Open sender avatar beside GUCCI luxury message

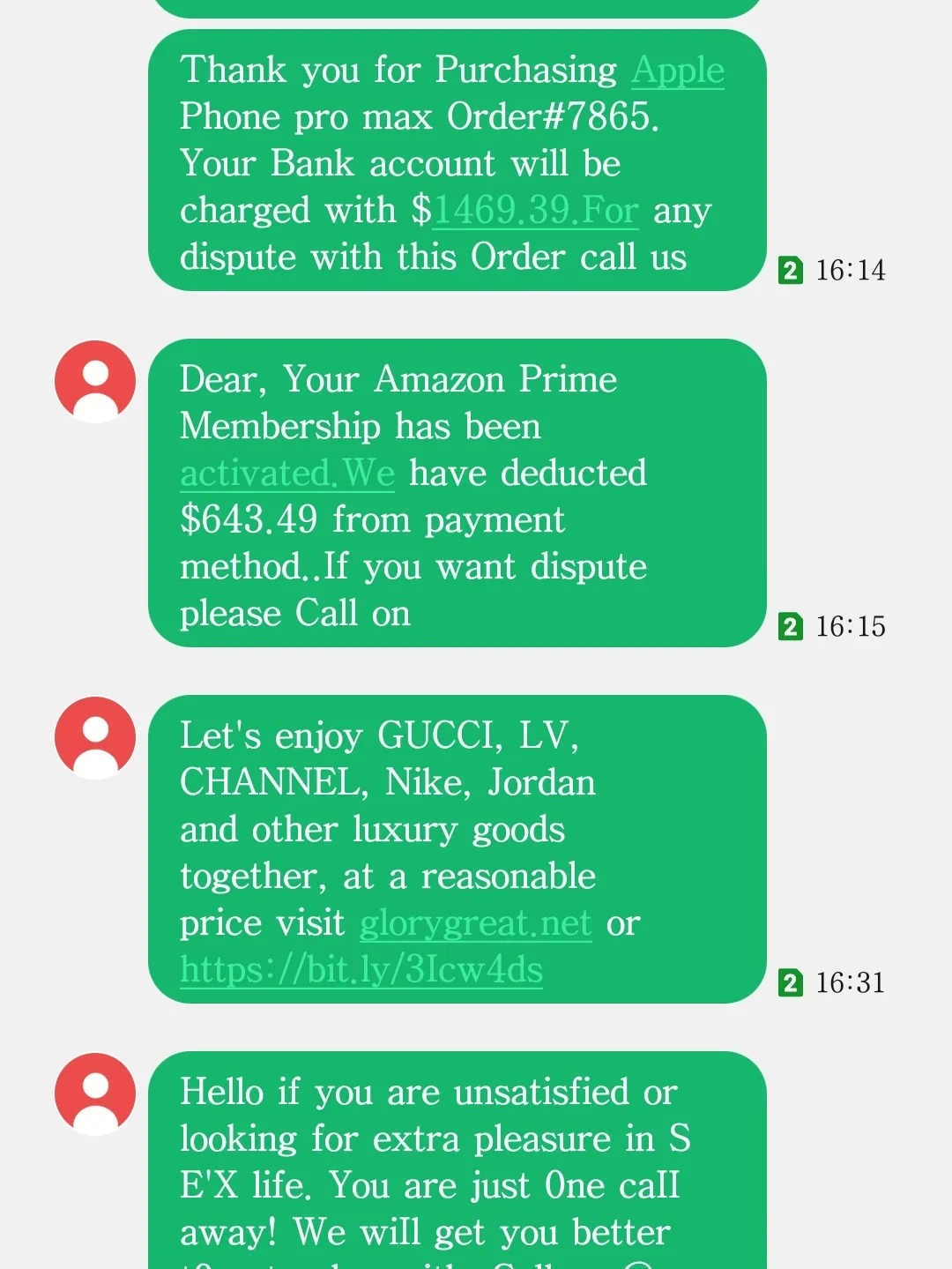tap(95, 738)
